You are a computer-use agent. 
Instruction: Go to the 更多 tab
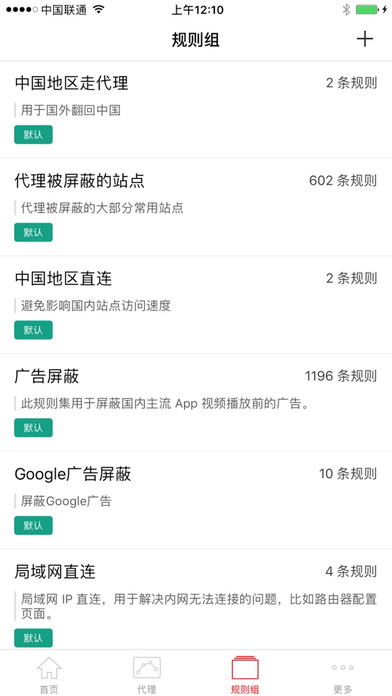[343, 674]
